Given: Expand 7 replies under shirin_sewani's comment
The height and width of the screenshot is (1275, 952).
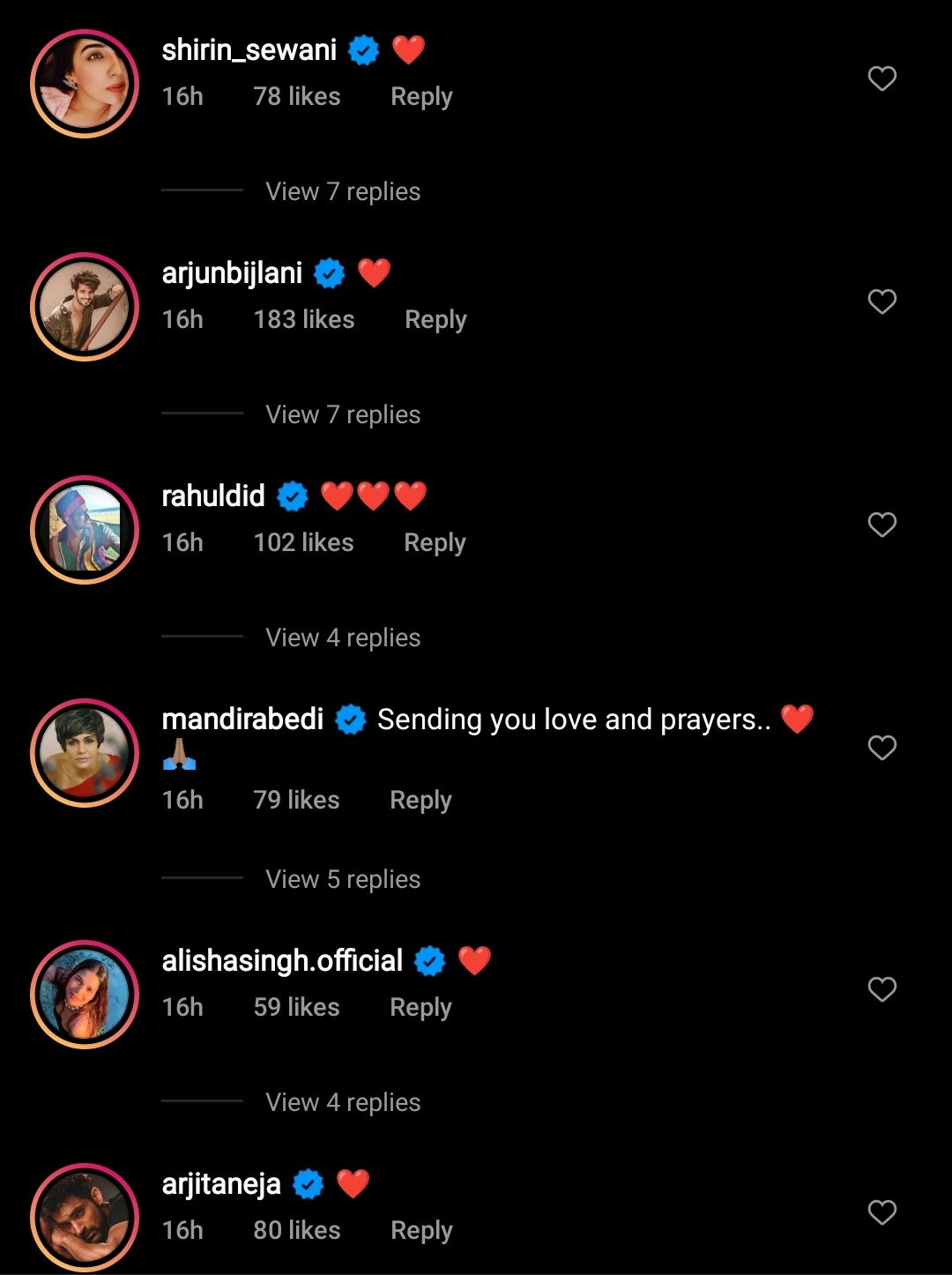Looking at the screenshot, I should click(x=343, y=191).
